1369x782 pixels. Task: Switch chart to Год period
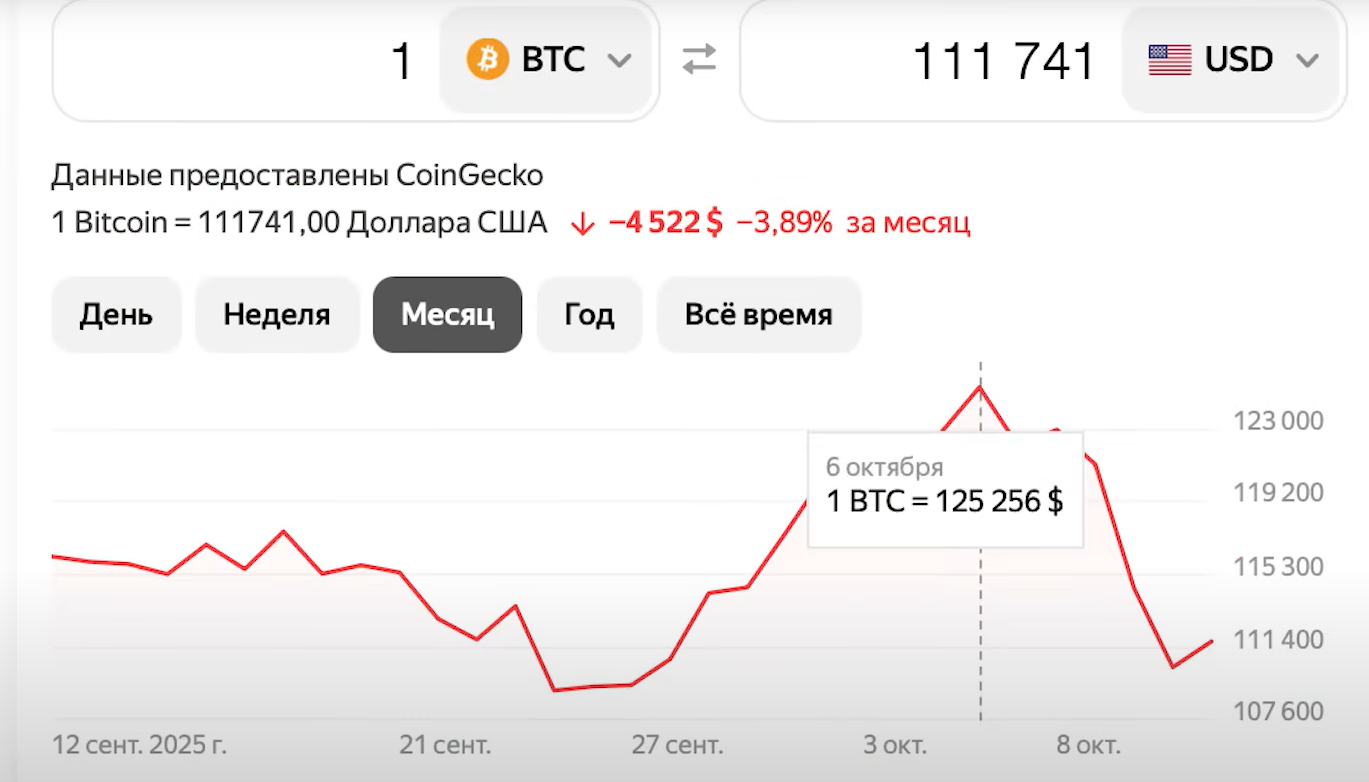[x=589, y=315]
